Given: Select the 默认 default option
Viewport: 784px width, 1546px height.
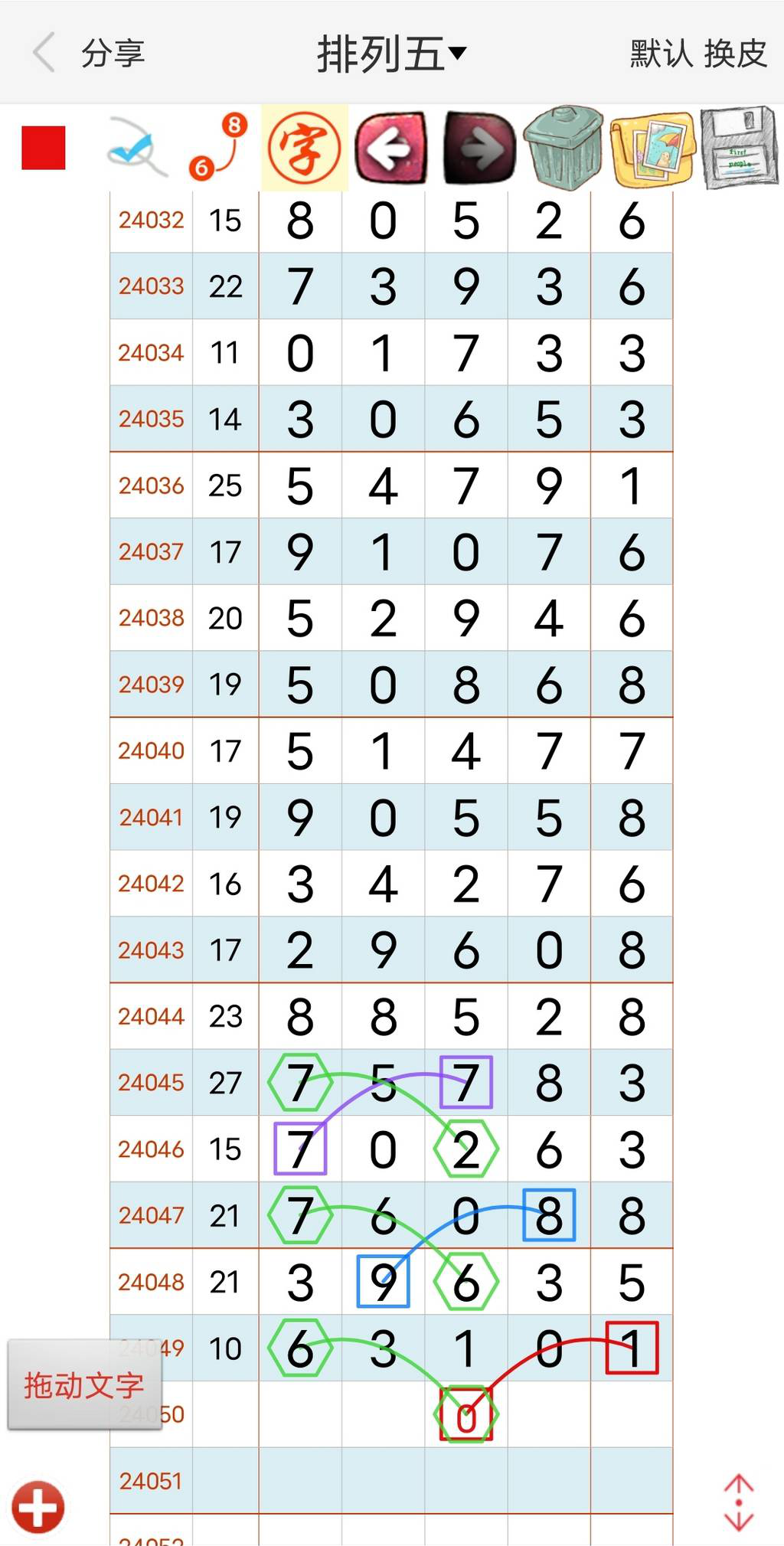Looking at the screenshot, I should point(661,54).
